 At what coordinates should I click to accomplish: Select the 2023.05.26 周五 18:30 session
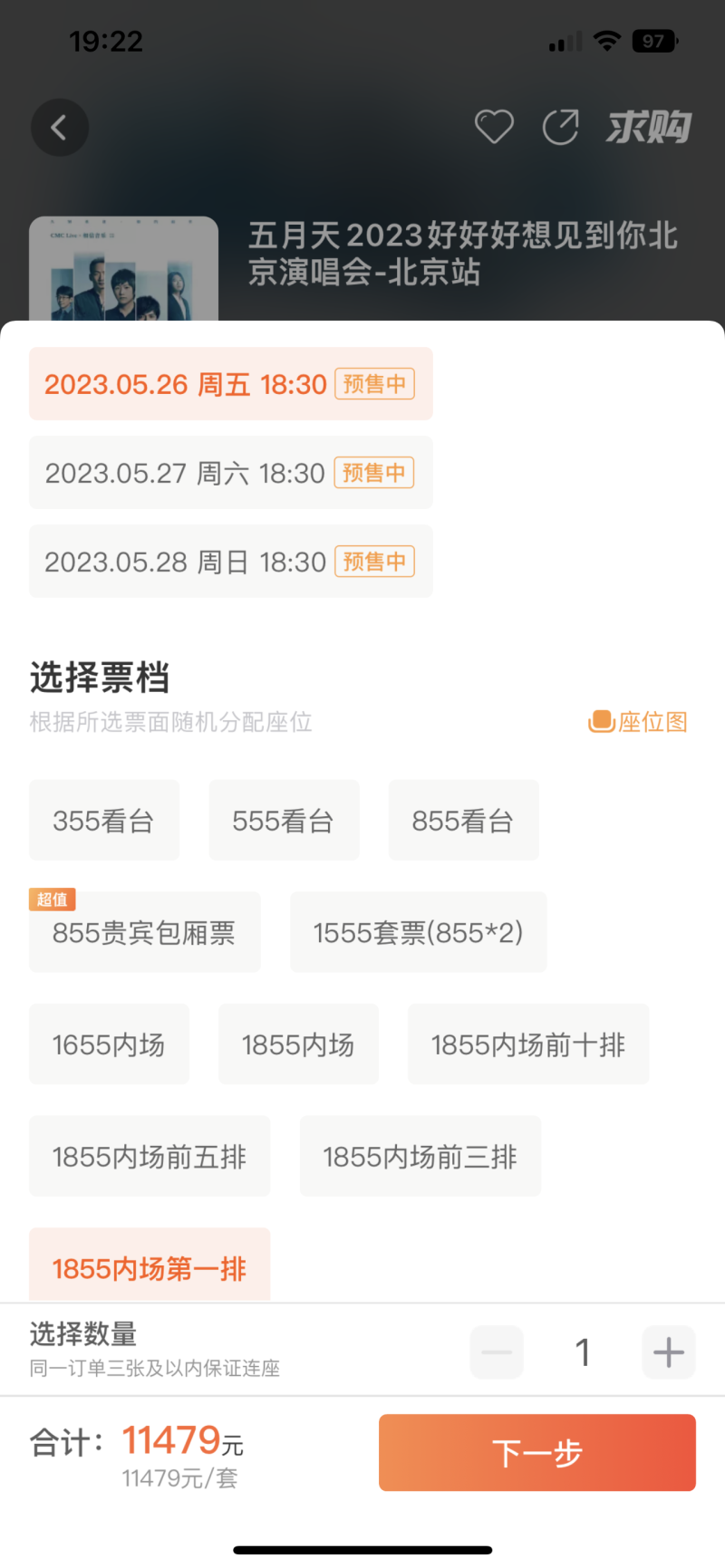(230, 384)
